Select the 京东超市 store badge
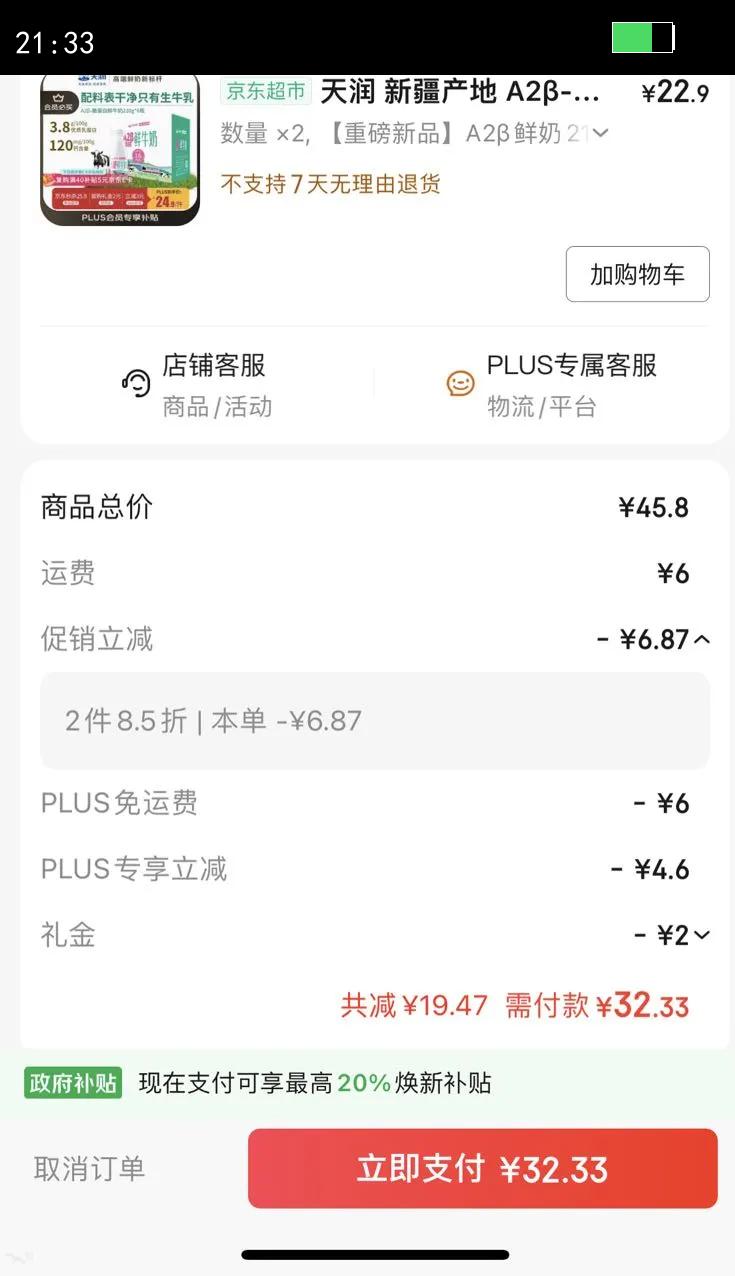735x1276 pixels. (266, 91)
